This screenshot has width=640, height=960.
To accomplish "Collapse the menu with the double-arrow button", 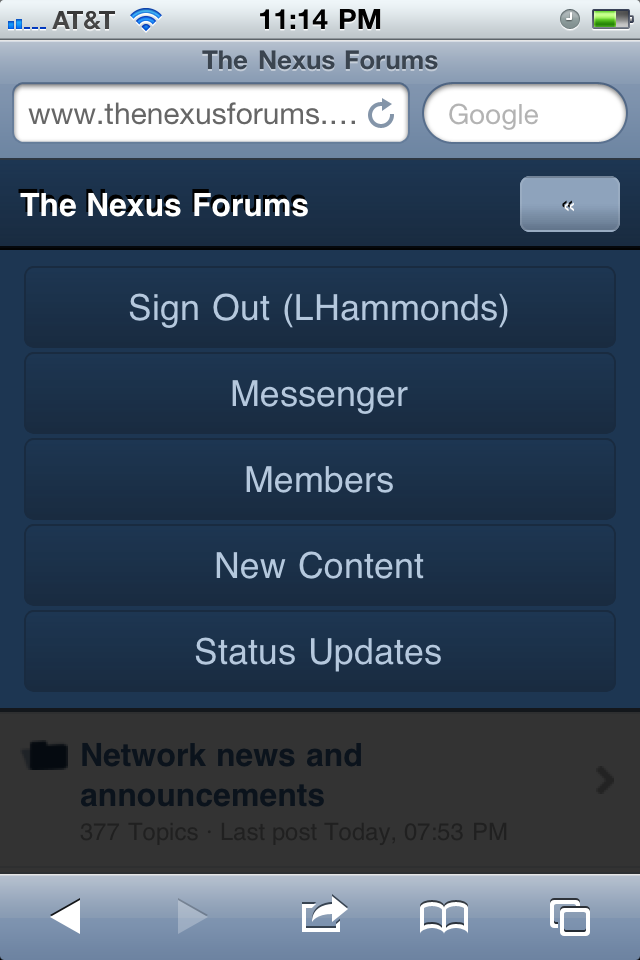I will click(x=569, y=205).
